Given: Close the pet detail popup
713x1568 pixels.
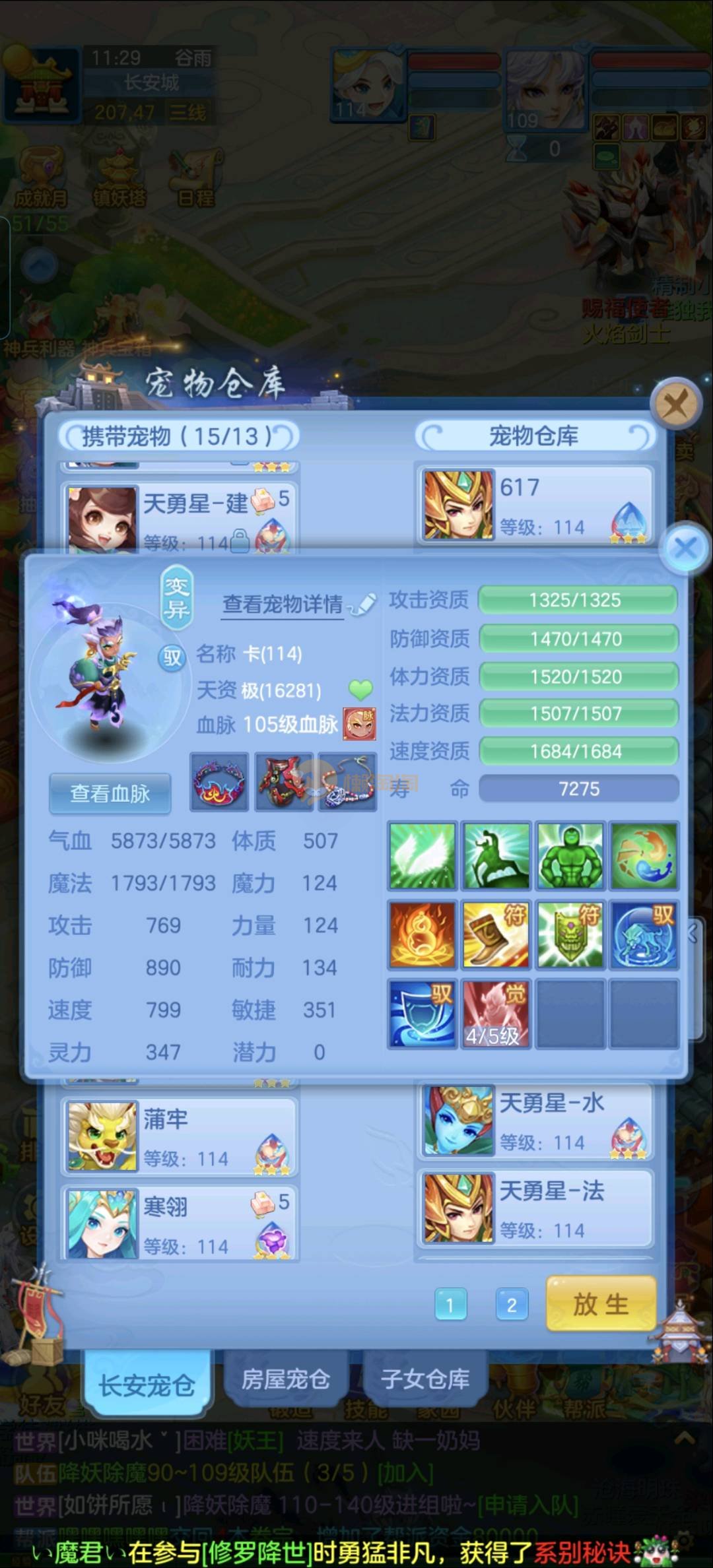Looking at the screenshot, I should pos(685,548).
